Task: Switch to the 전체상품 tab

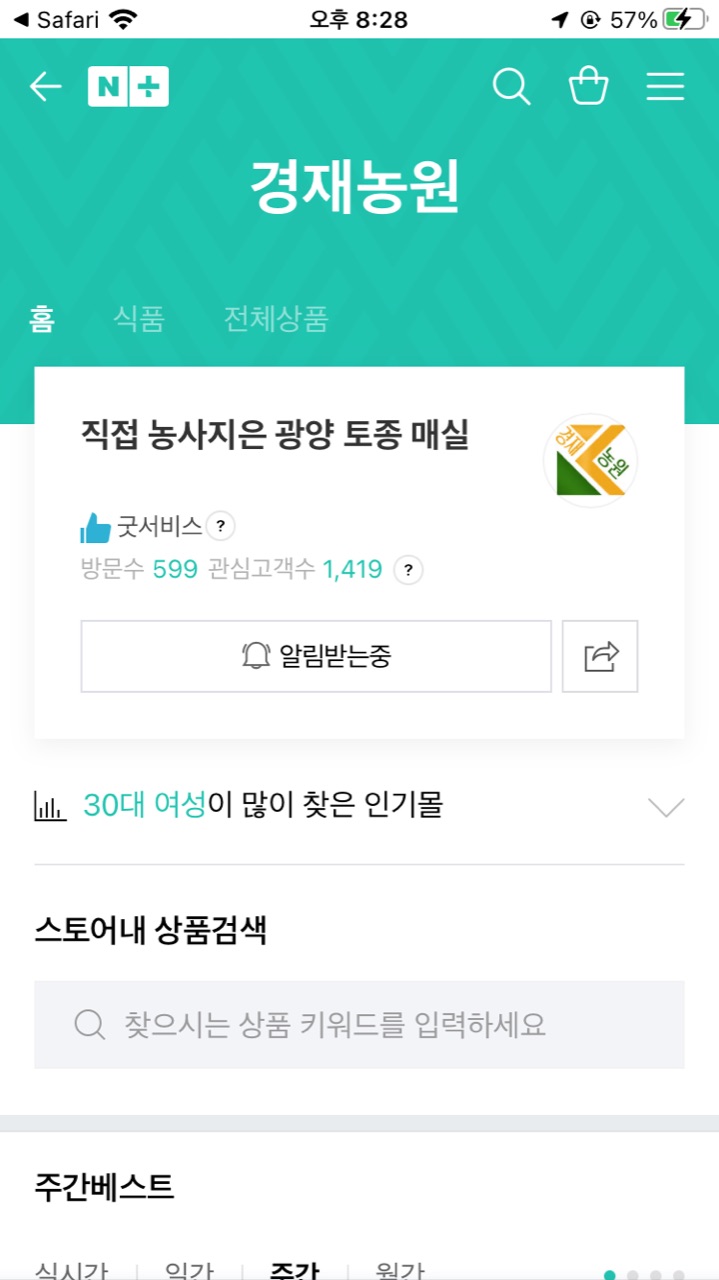Action: (x=276, y=319)
